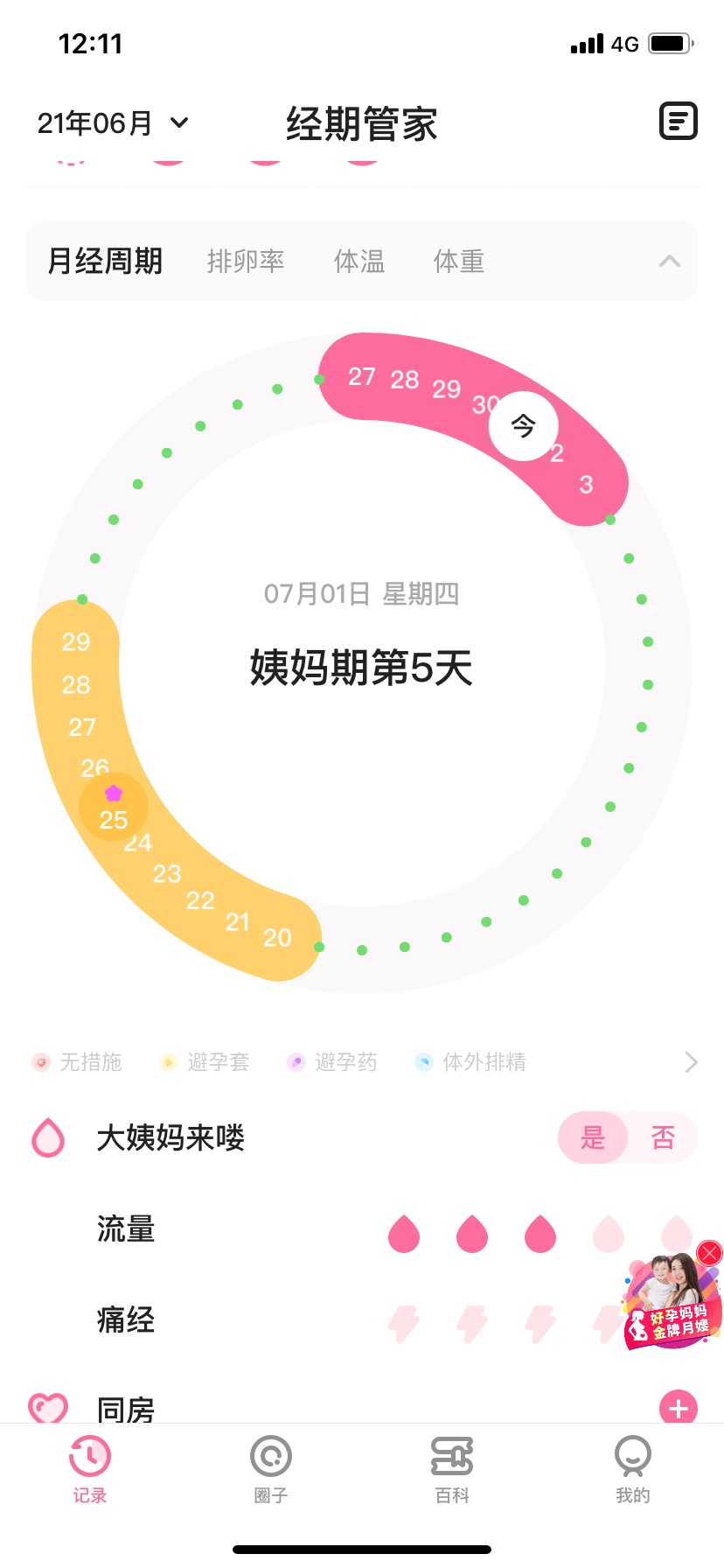Screen dimensions: 724x1568
Task: Select 今 (today) on the cycle ring
Action: (523, 426)
